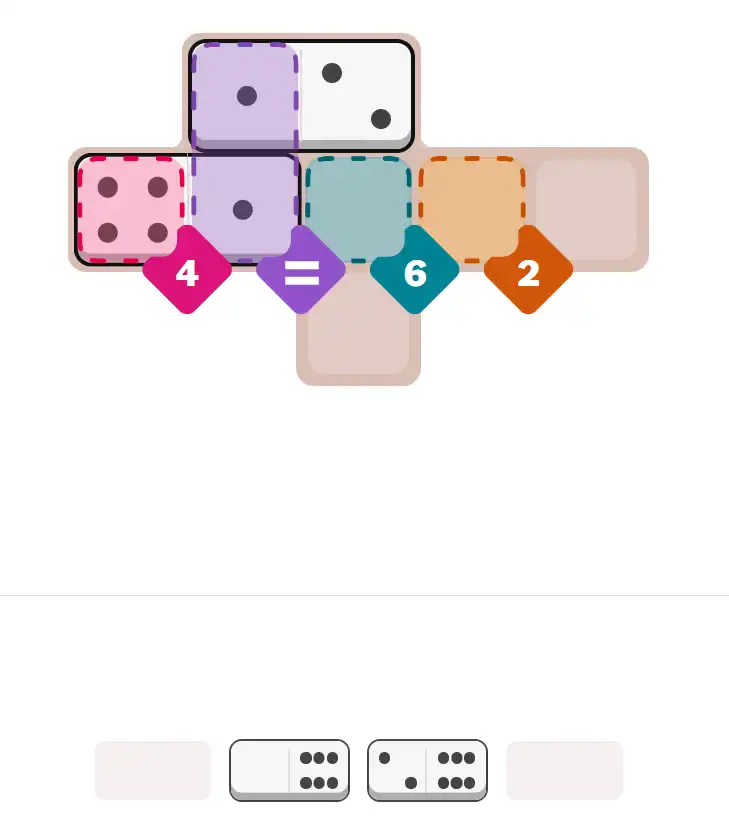Tap the placed one-two domino on the board
Viewport: 729px width, 840px height.
click(x=301, y=96)
